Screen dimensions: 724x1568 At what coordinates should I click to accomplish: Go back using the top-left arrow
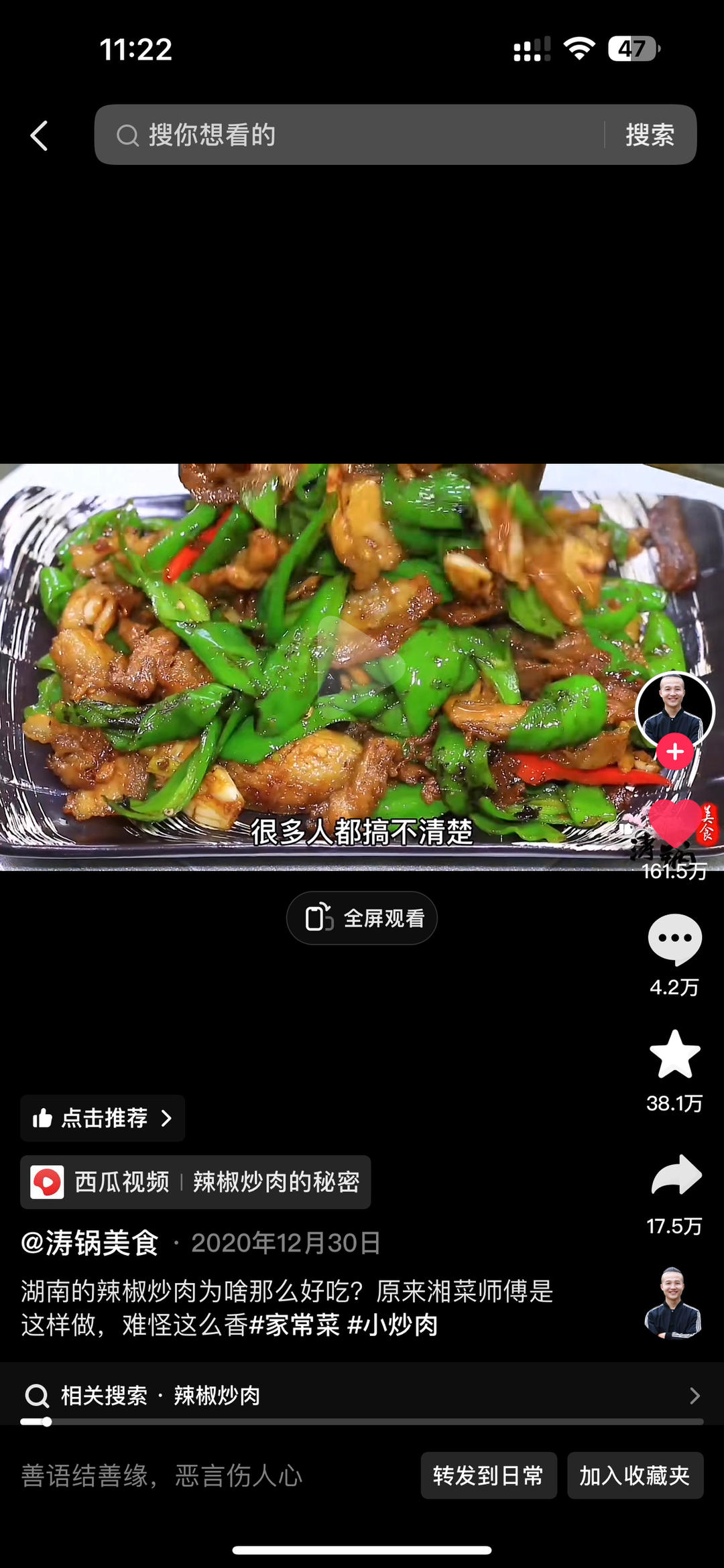point(40,135)
